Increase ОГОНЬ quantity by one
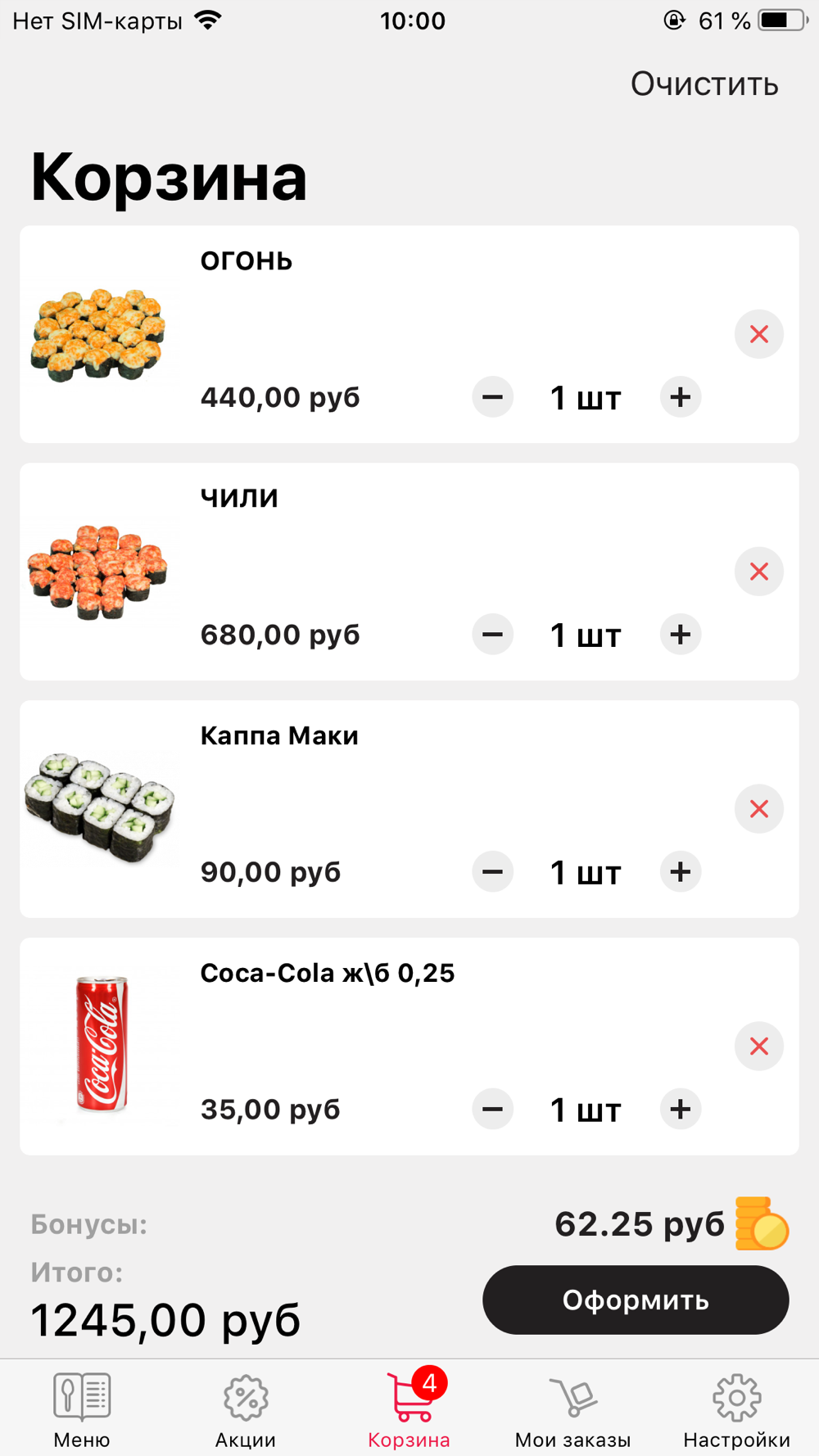This screenshot has width=819, height=1456. pyautogui.click(x=681, y=397)
